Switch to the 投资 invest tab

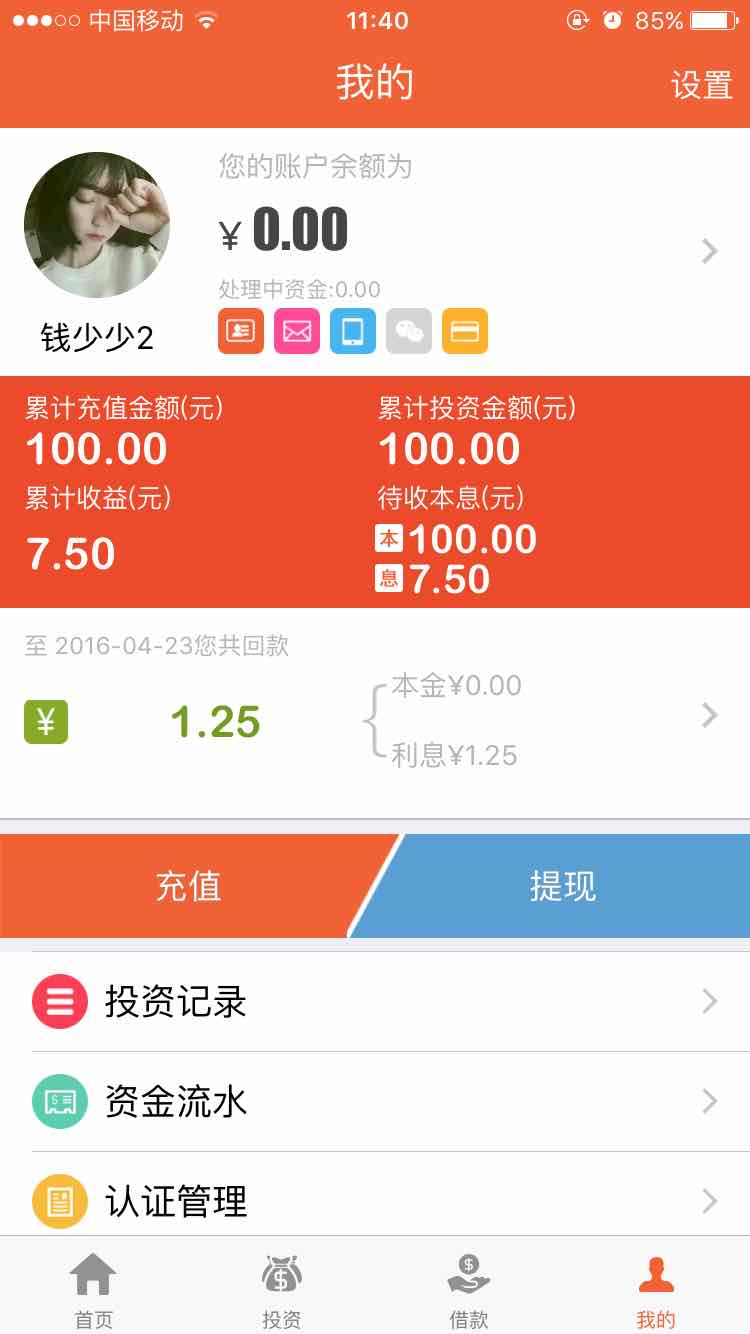pyautogui.click(x=281, y=1290)
